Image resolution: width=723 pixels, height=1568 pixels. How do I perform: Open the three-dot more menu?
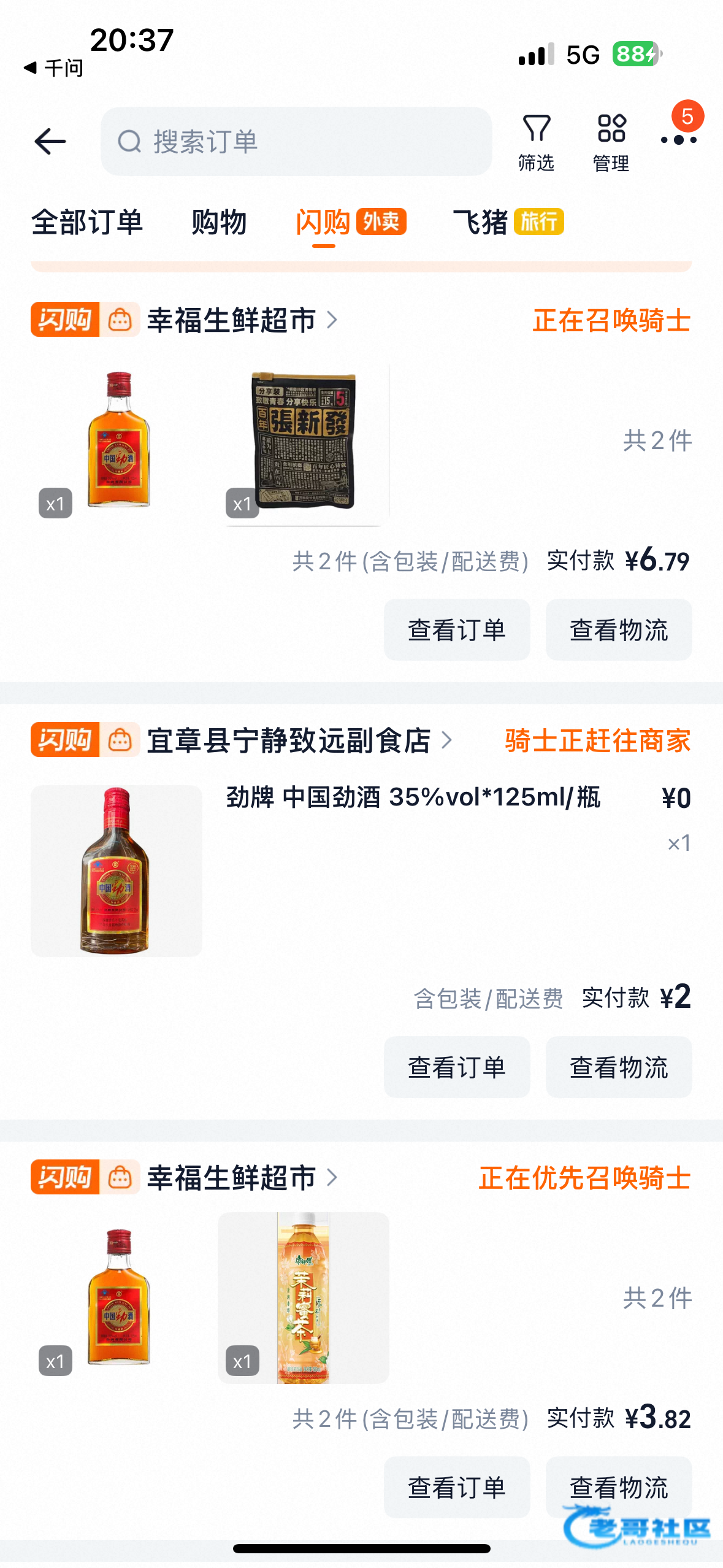(678, 140)
